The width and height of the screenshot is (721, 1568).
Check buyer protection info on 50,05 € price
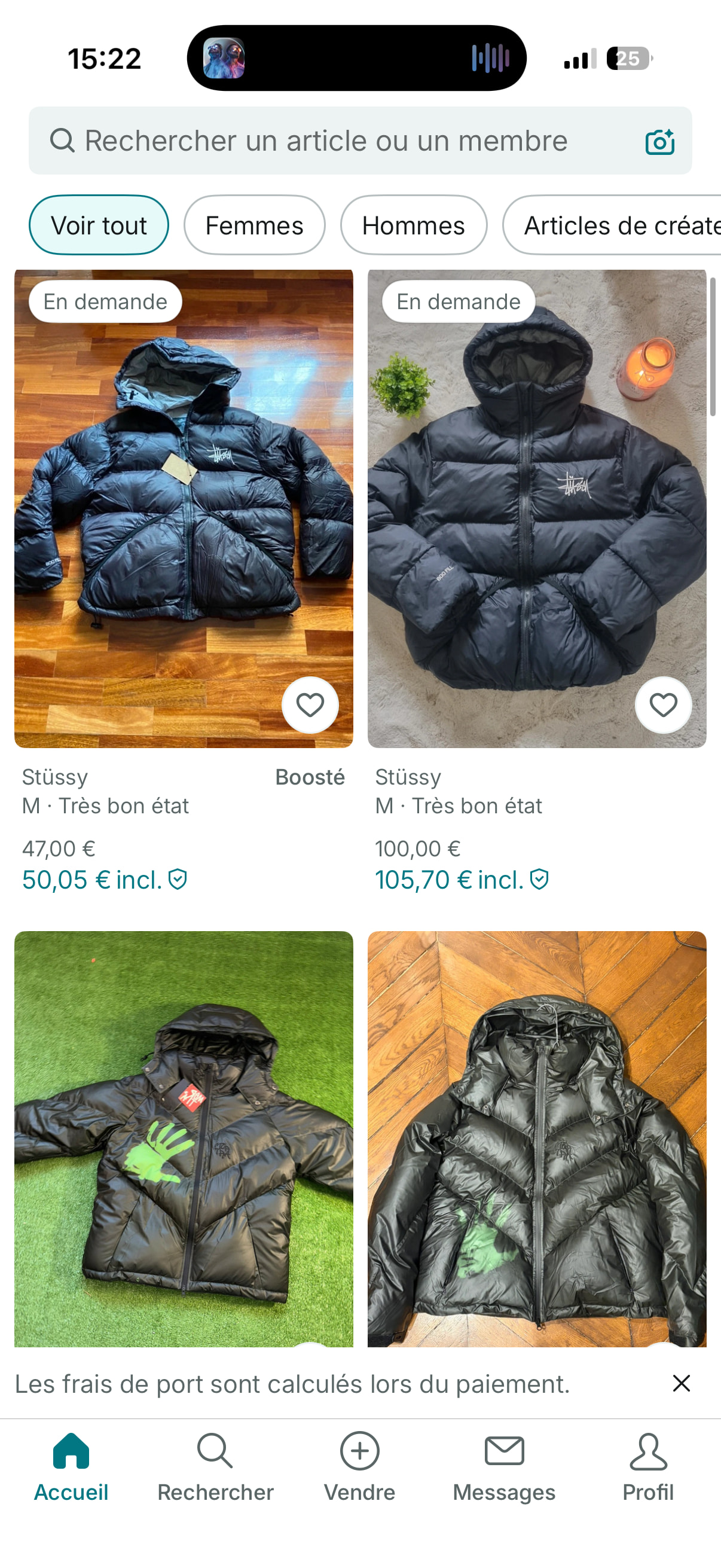coord(178,880)
